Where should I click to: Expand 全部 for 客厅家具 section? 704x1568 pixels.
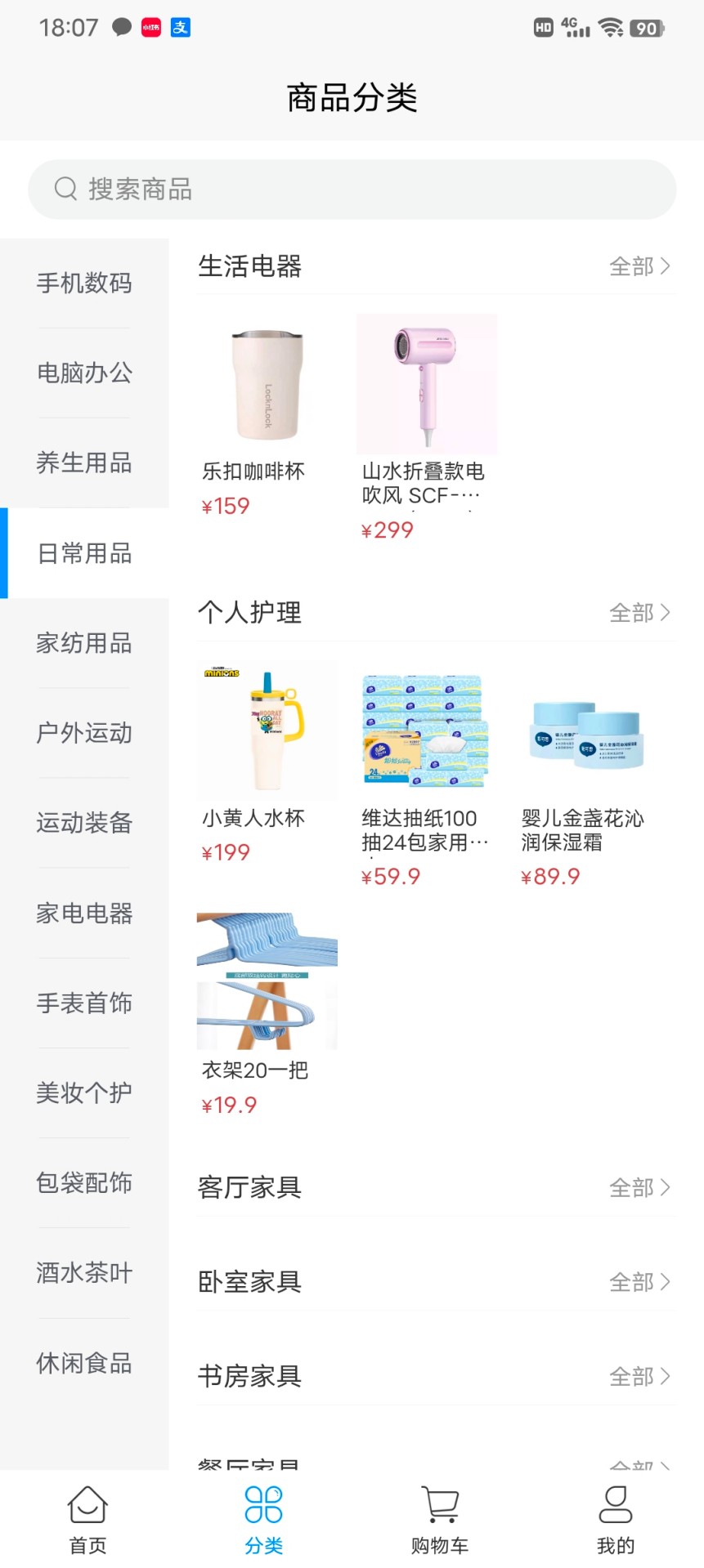pyautogui.click(x=640, y=1187)
